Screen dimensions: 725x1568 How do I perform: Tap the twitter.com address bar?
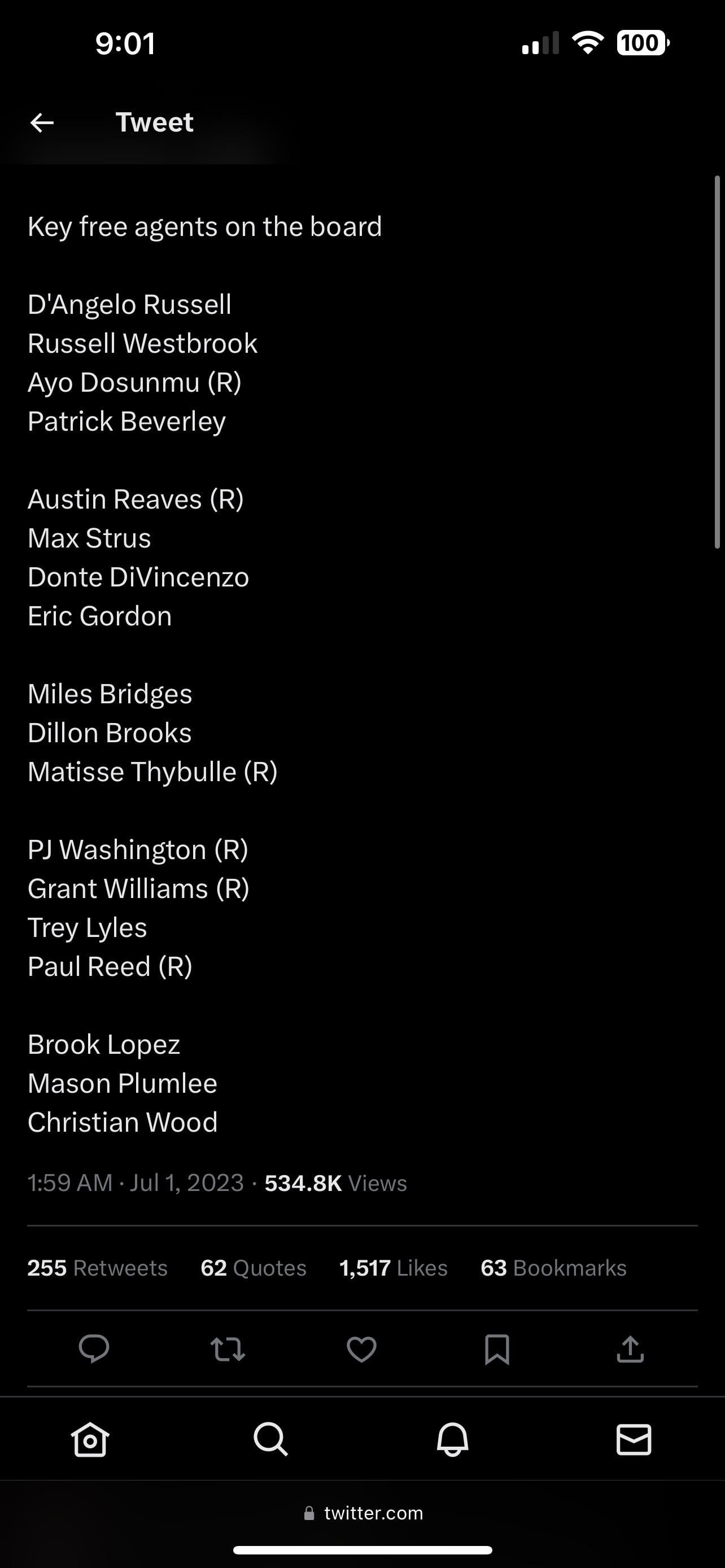click(x=364, y=1513)
